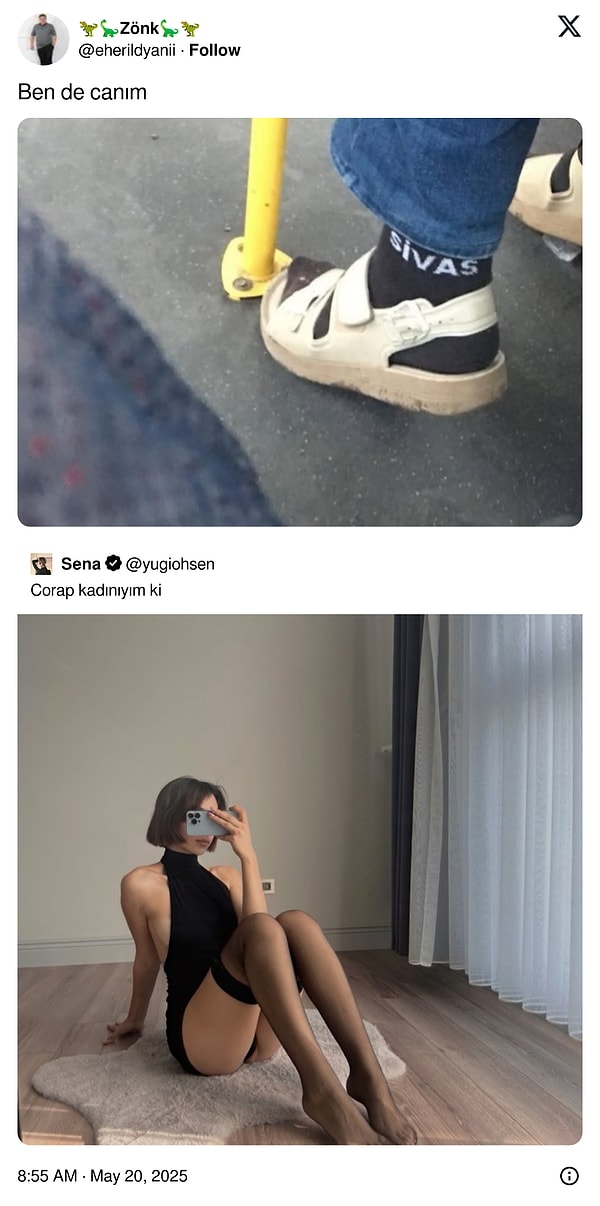Image resolution: width=600 pixels, height=1206 pixels.
Task: Open the @eherildyanii handle
Action: coord(128,50)
